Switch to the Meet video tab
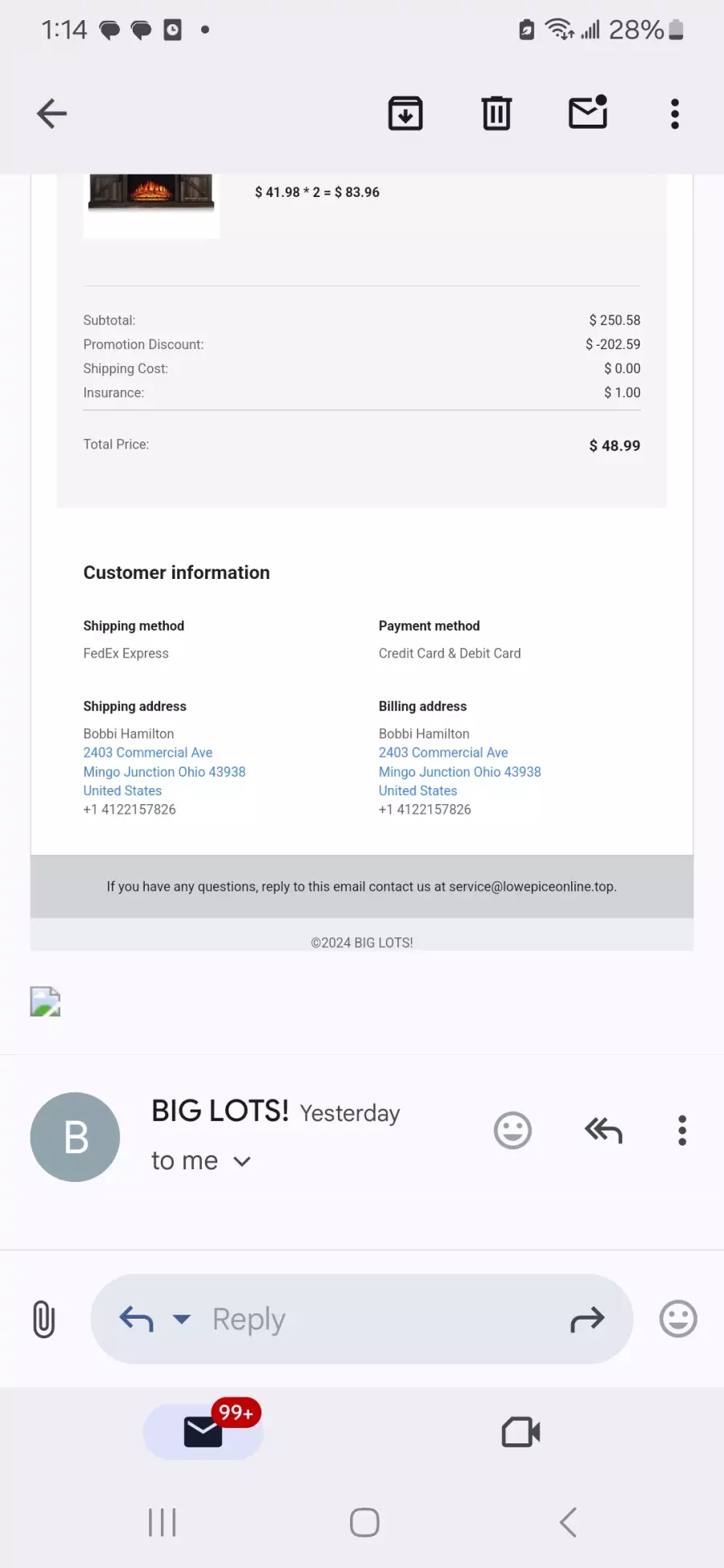Image resolution: width=724 pixels, height=1568 pixels. (x=520, y=1432)
